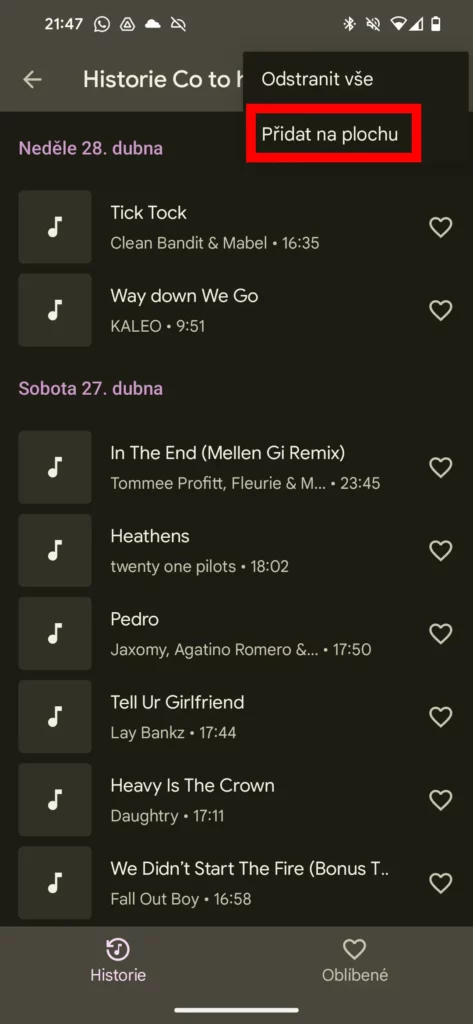The height and width of the screenshot is (1024, 473).
Task: Tap heart next to Pedro
Action: tap(440, 633)
